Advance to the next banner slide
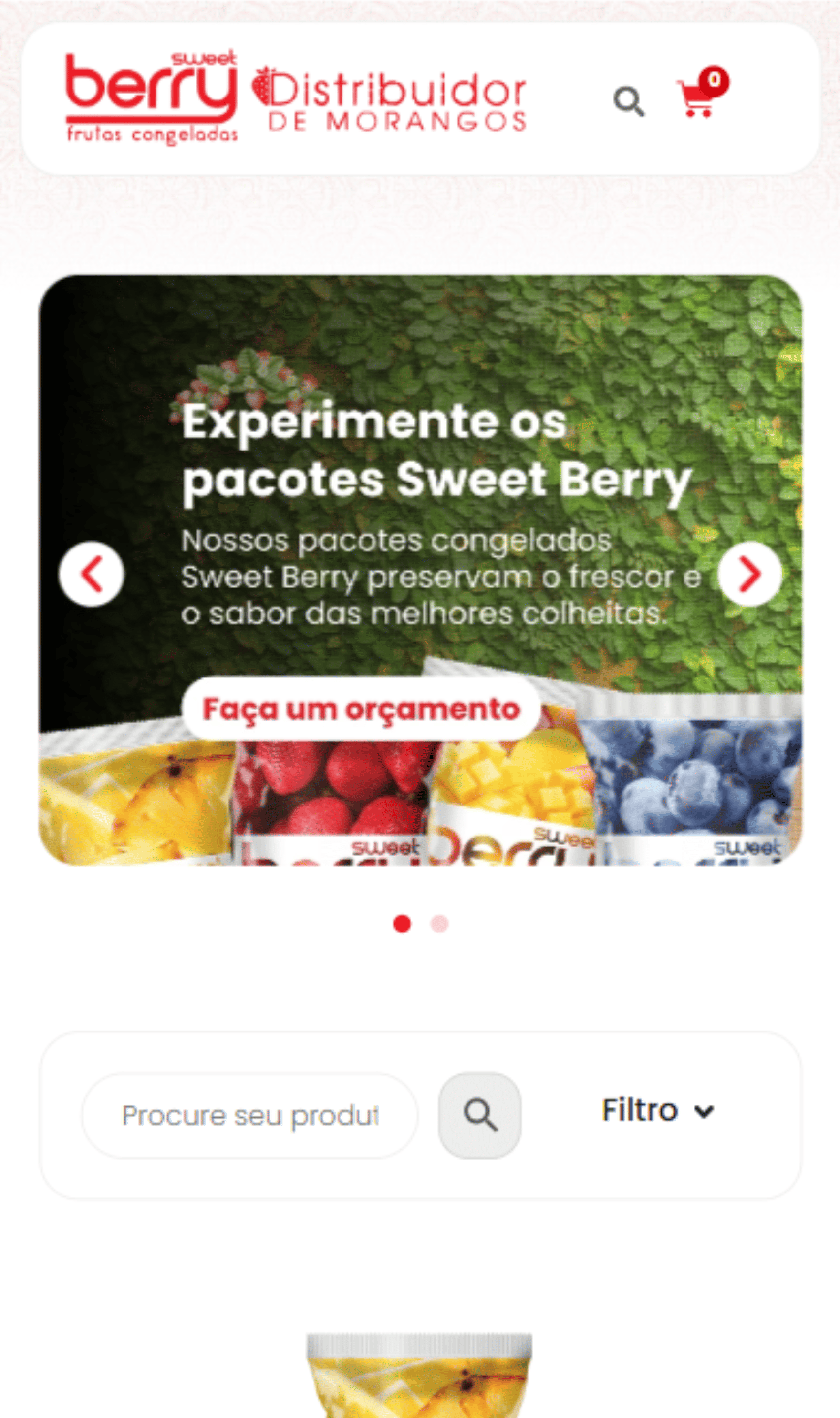The image size is (840, 1418). click(x=750, y=574)
